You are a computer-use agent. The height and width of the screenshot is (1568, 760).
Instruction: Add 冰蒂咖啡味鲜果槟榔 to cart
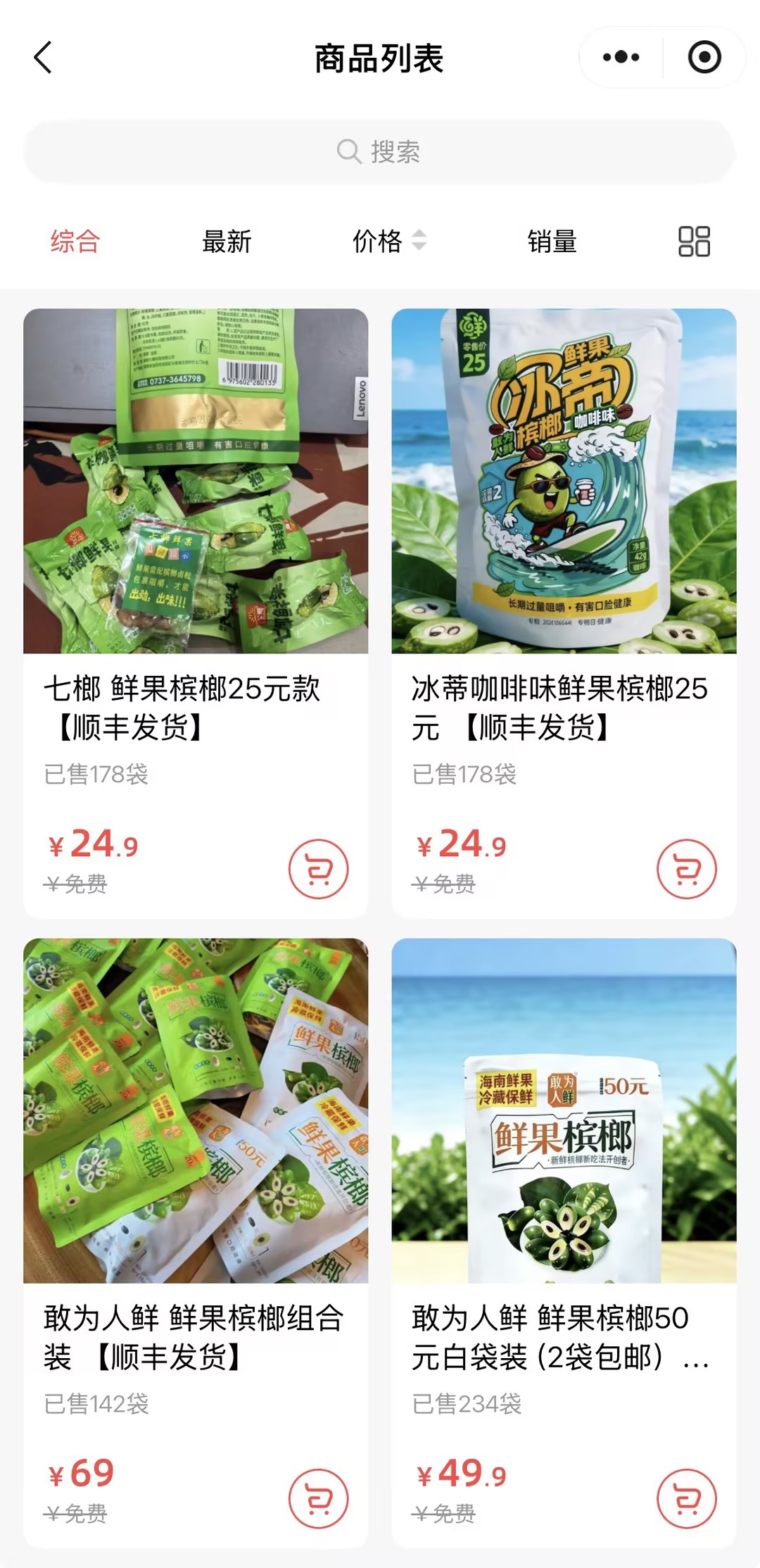pos(687,869)
